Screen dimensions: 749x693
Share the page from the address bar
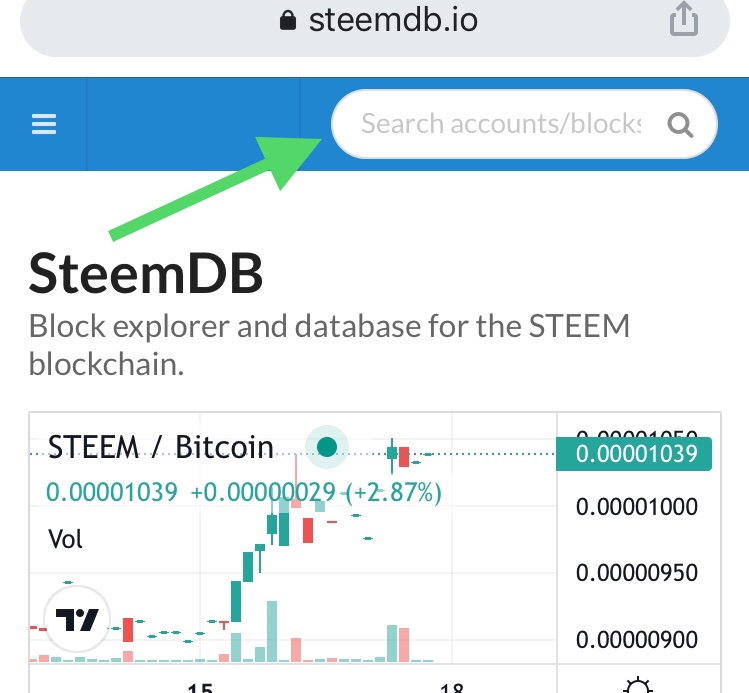[x=684, y=19]
